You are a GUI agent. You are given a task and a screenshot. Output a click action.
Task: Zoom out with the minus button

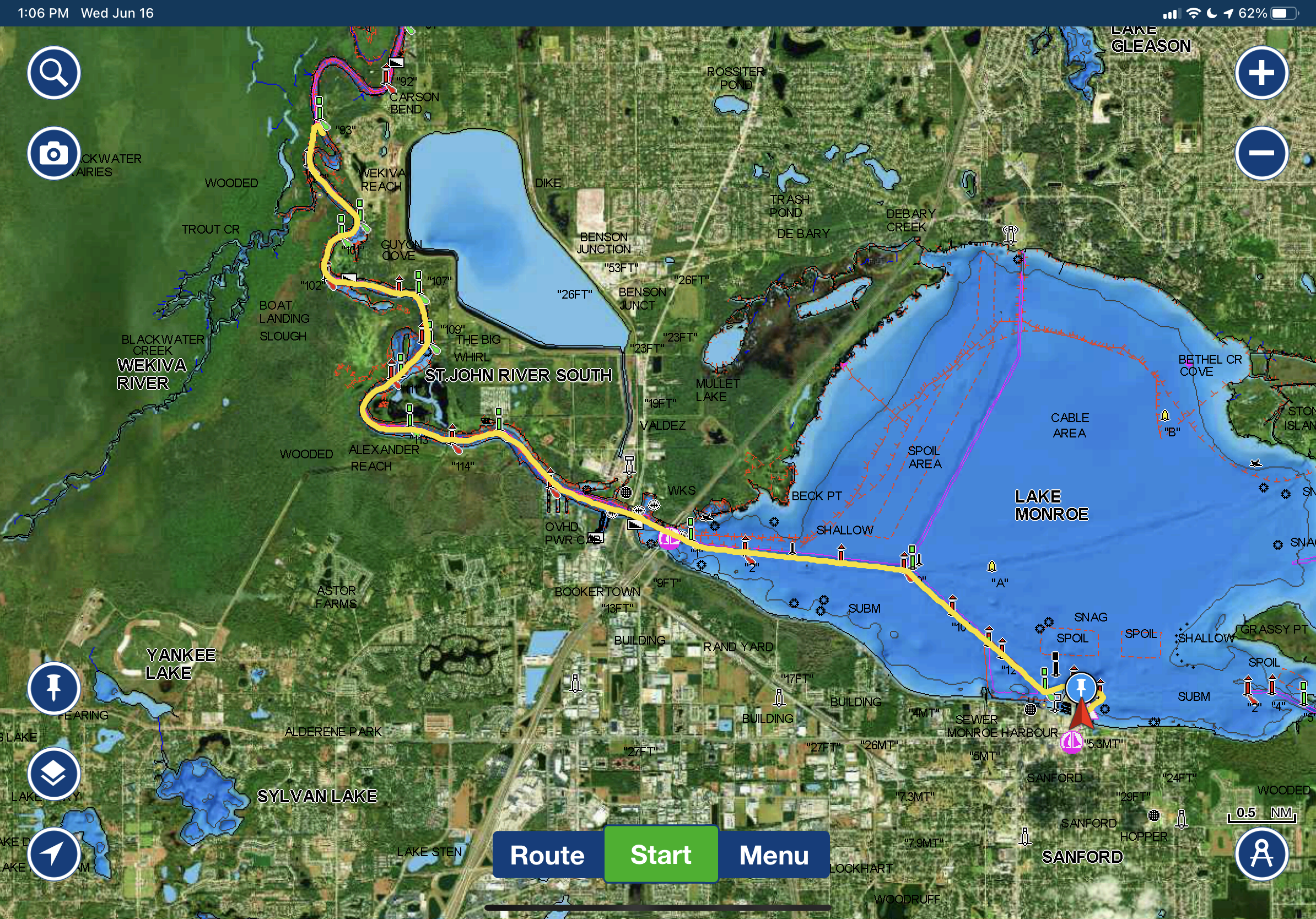click(x=1261, y=154)
